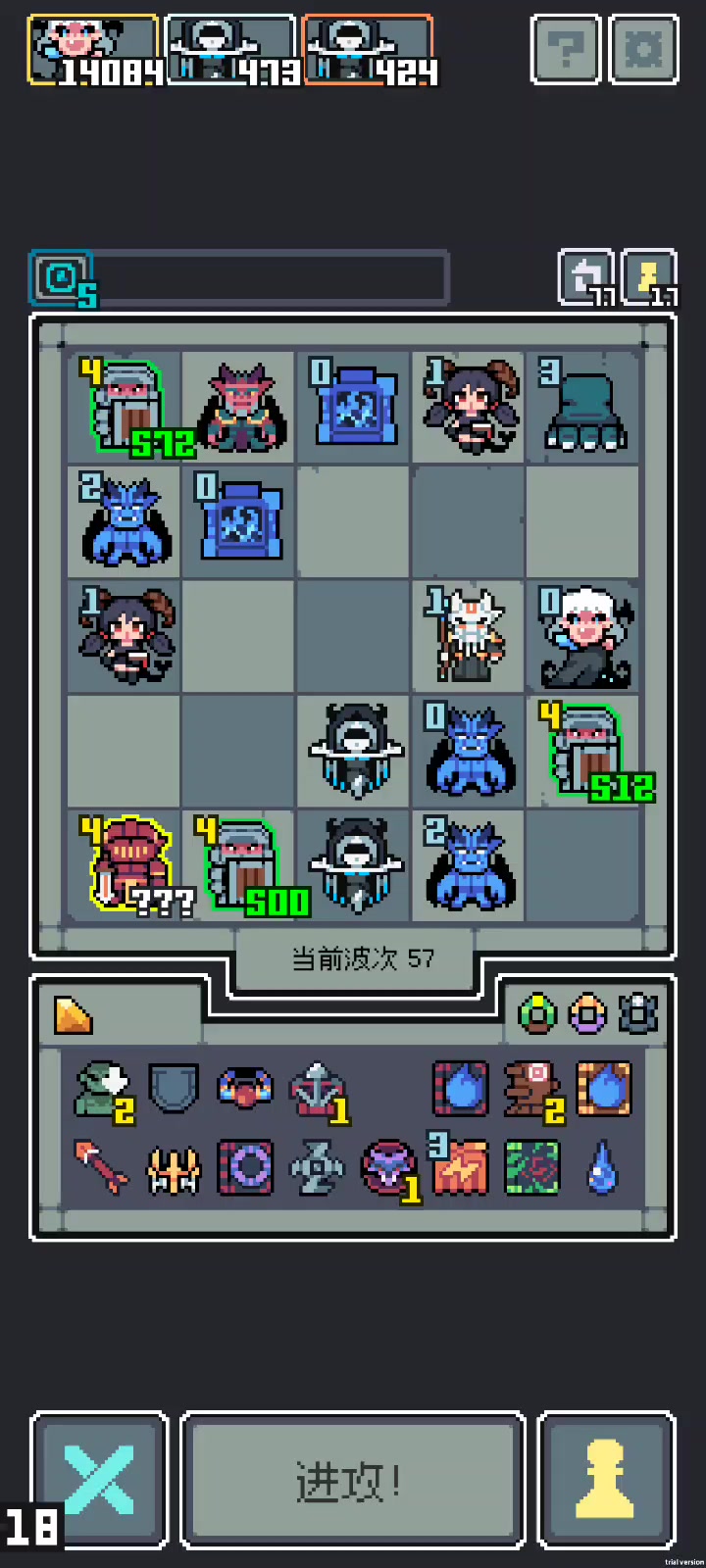The height and width of the screenshot is (1568, 706).
Task: Tap the yellow figure button beside undo
Action: [x=648, y=277]
